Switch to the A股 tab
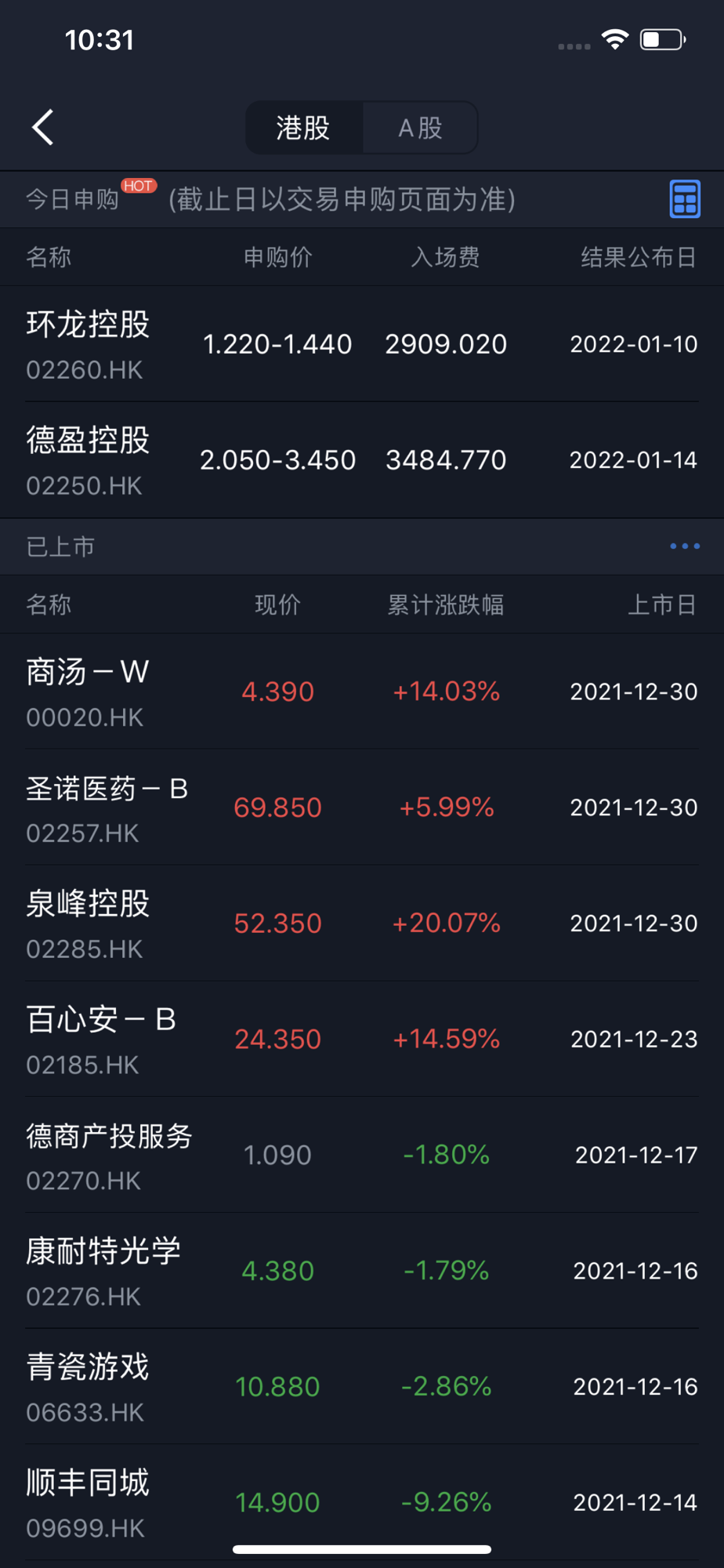The width and height of the screenshot is (724, 1568). click(x=420, y=127)
